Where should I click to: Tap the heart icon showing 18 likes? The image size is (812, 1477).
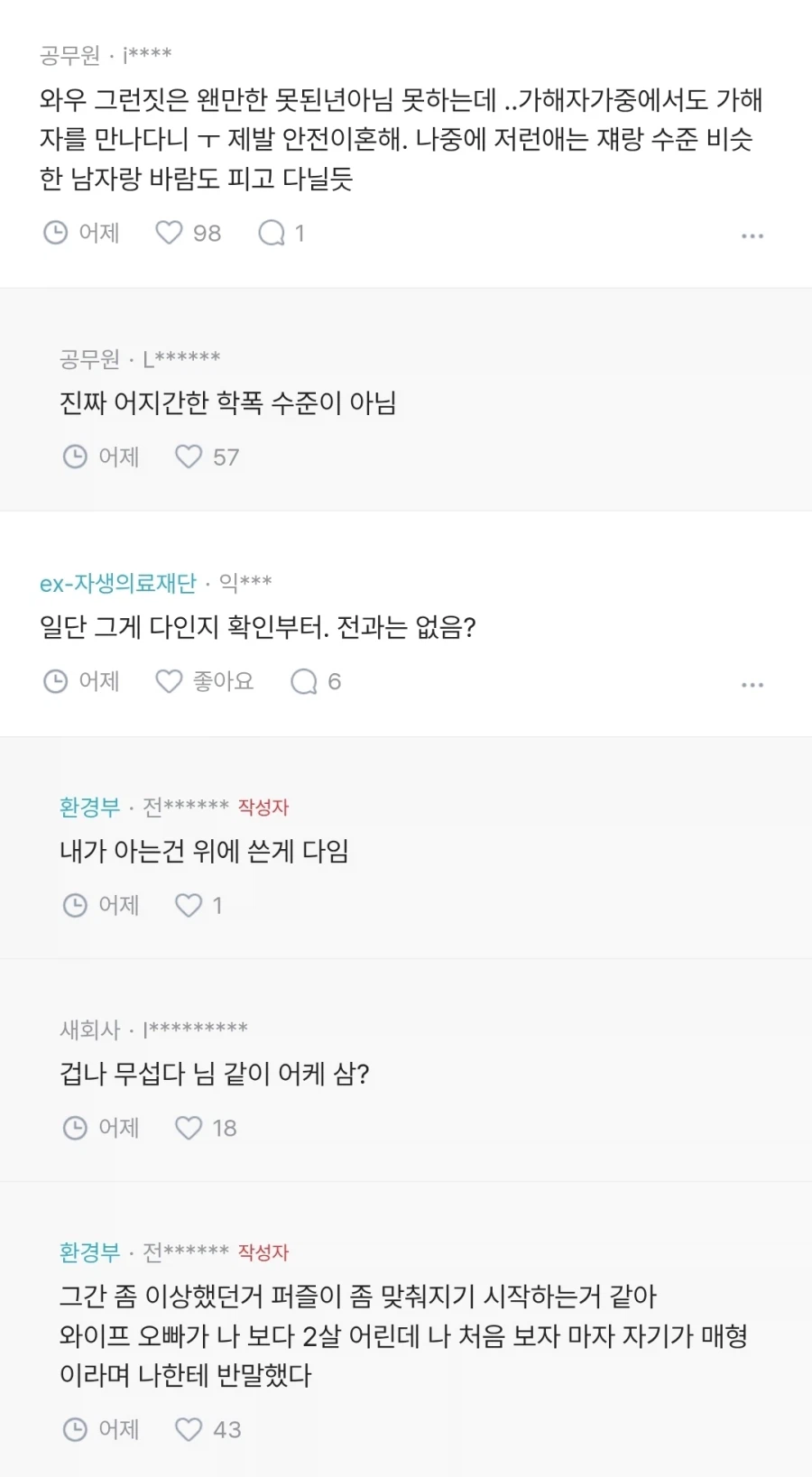(x=189, y=1128)
